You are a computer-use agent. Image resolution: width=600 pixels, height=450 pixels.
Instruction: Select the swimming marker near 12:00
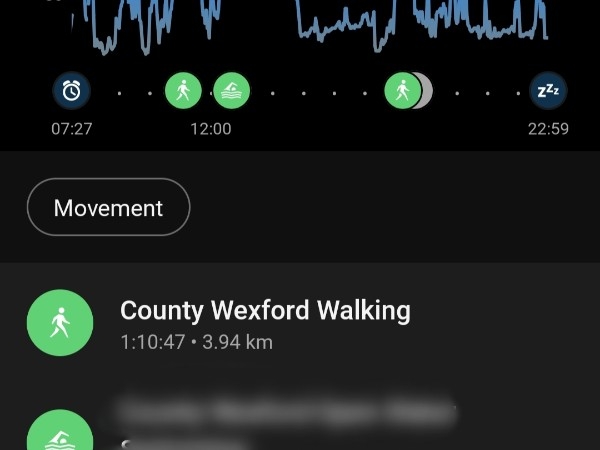(232, 91)
